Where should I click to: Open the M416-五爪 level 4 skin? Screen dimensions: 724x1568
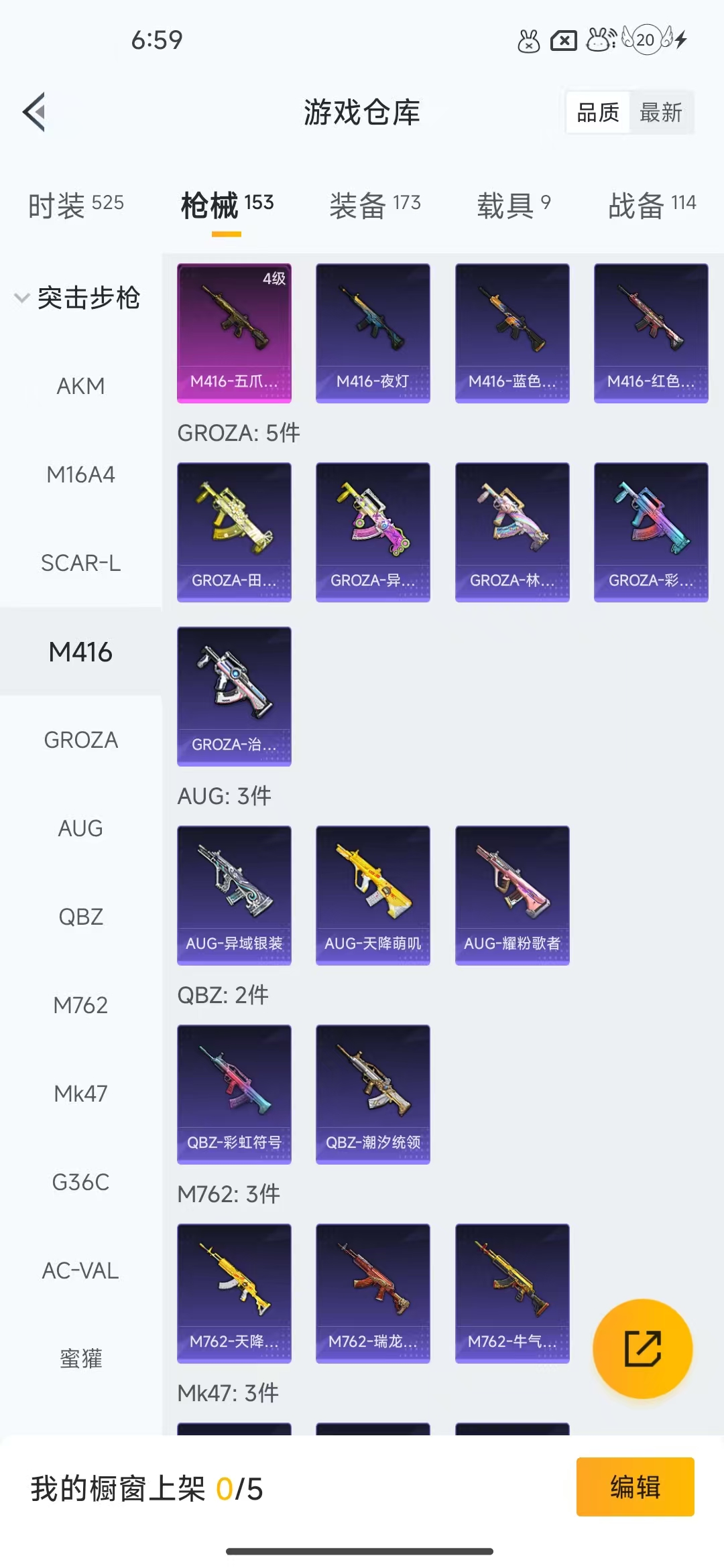coord(234,333)
